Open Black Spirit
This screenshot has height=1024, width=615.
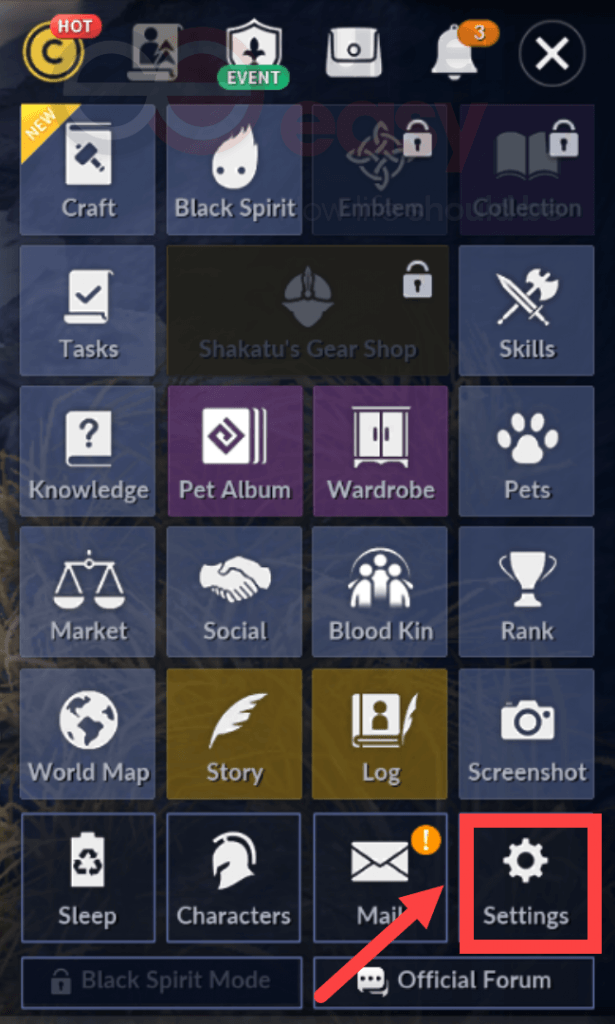click(x=235, y=168)
